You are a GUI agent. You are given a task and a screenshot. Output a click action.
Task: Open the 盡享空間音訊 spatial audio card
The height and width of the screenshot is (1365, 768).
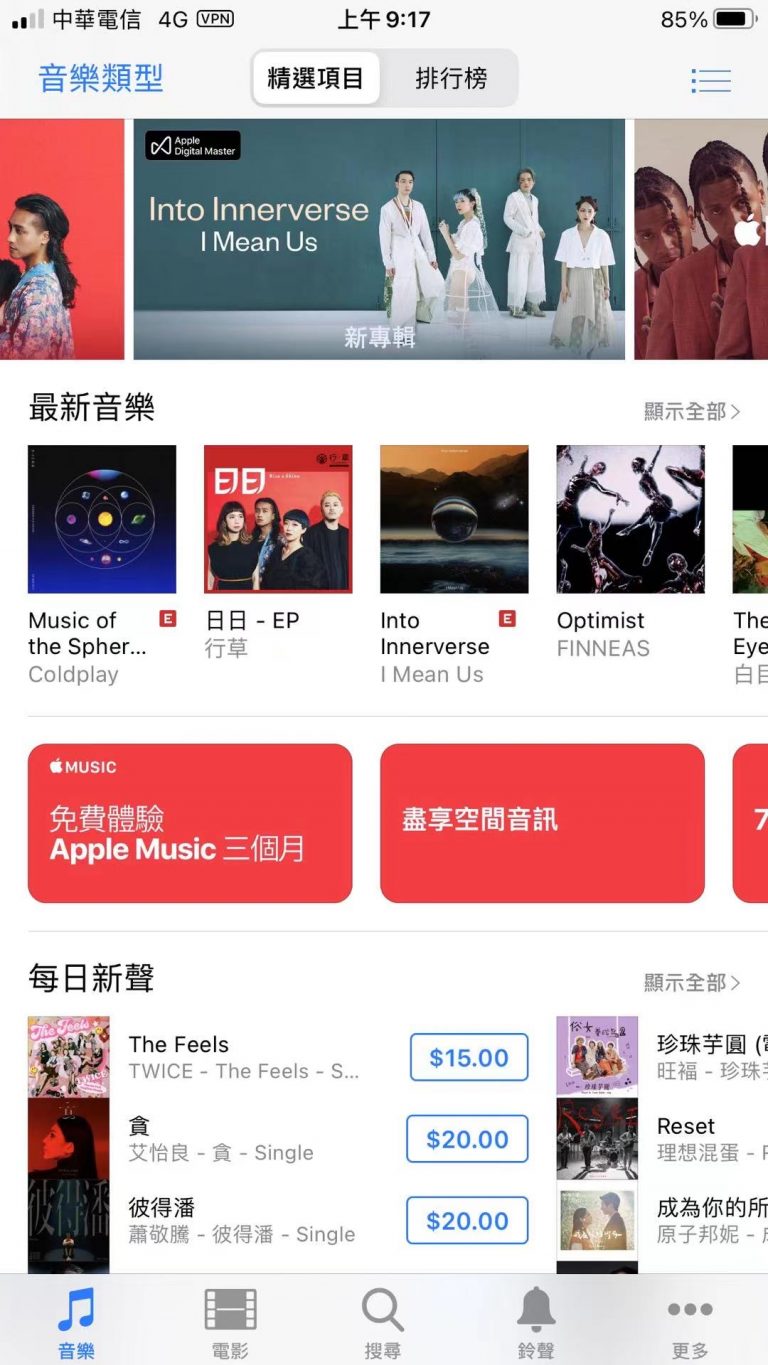click(542, 823)
